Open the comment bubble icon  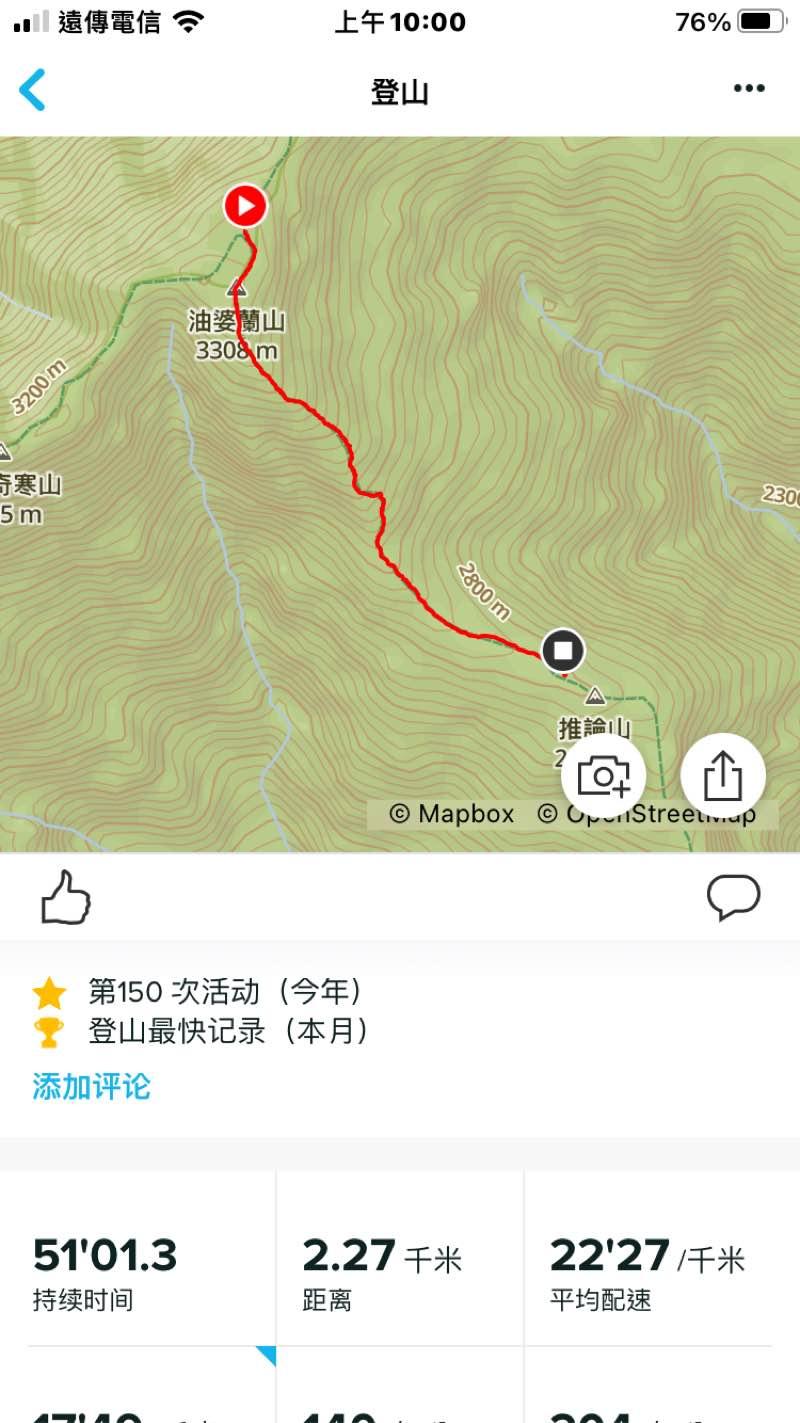pyautogui.click(x=733, y=897)
